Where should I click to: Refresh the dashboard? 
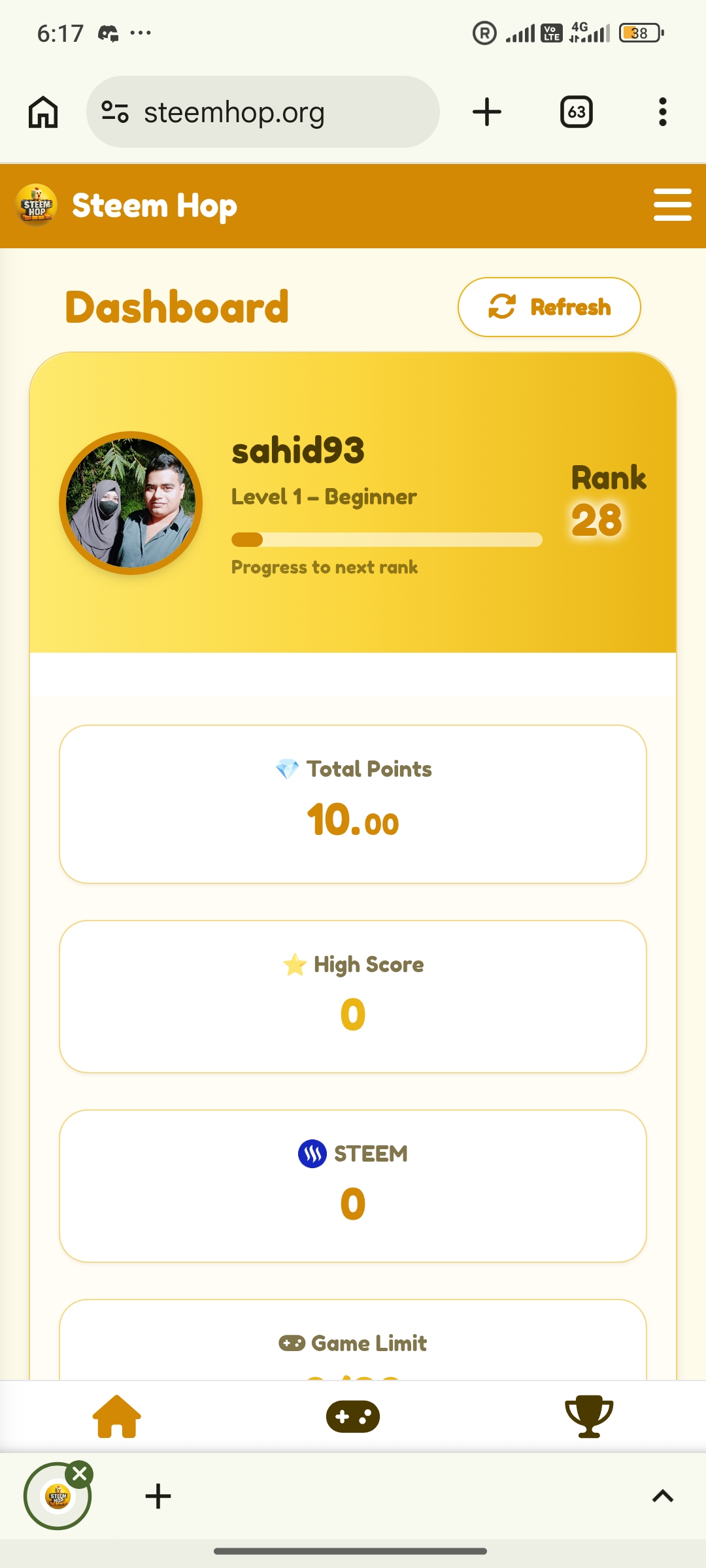(x=549, y=307)
